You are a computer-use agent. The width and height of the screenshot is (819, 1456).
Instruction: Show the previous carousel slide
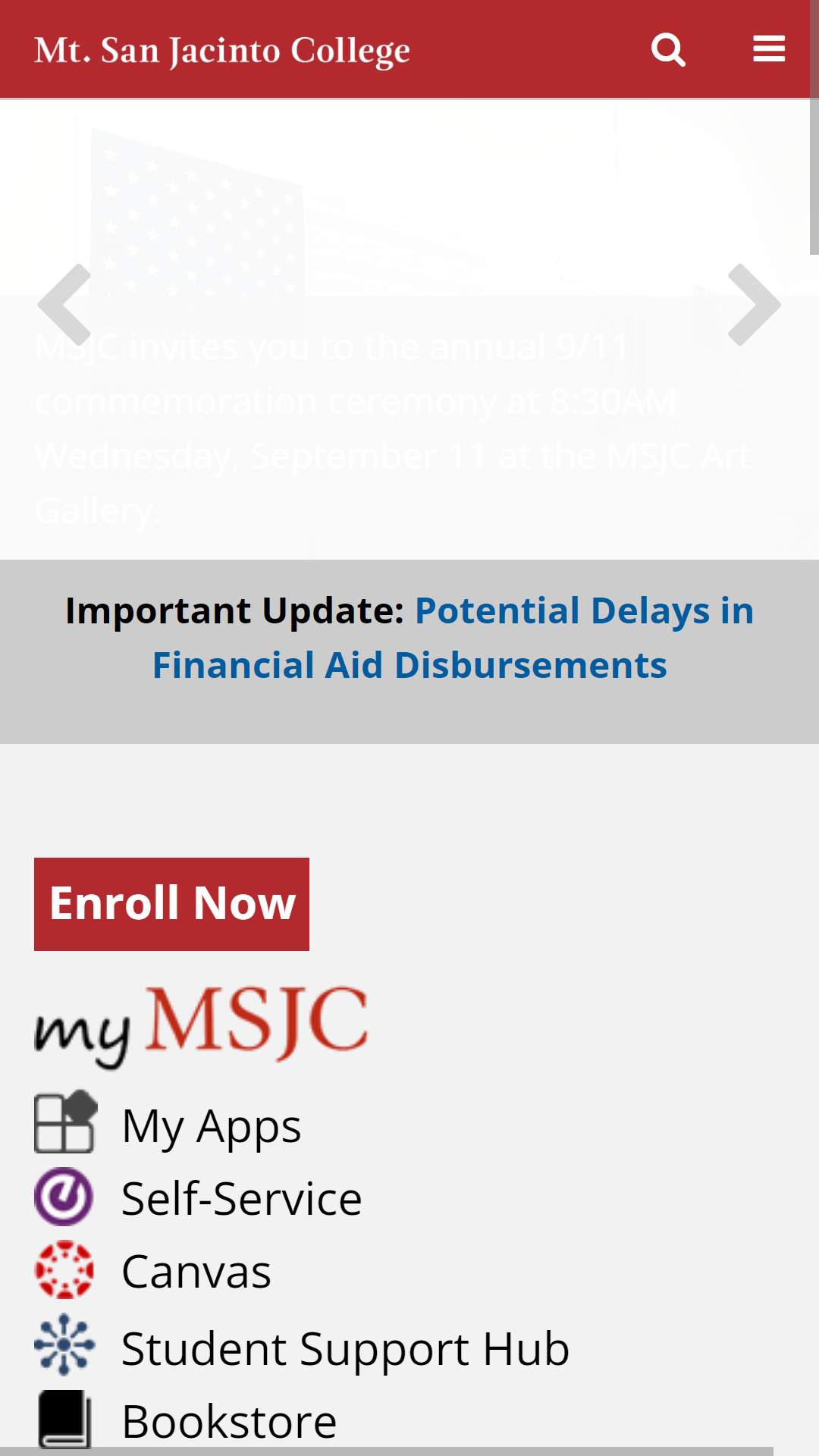(64, 305)
